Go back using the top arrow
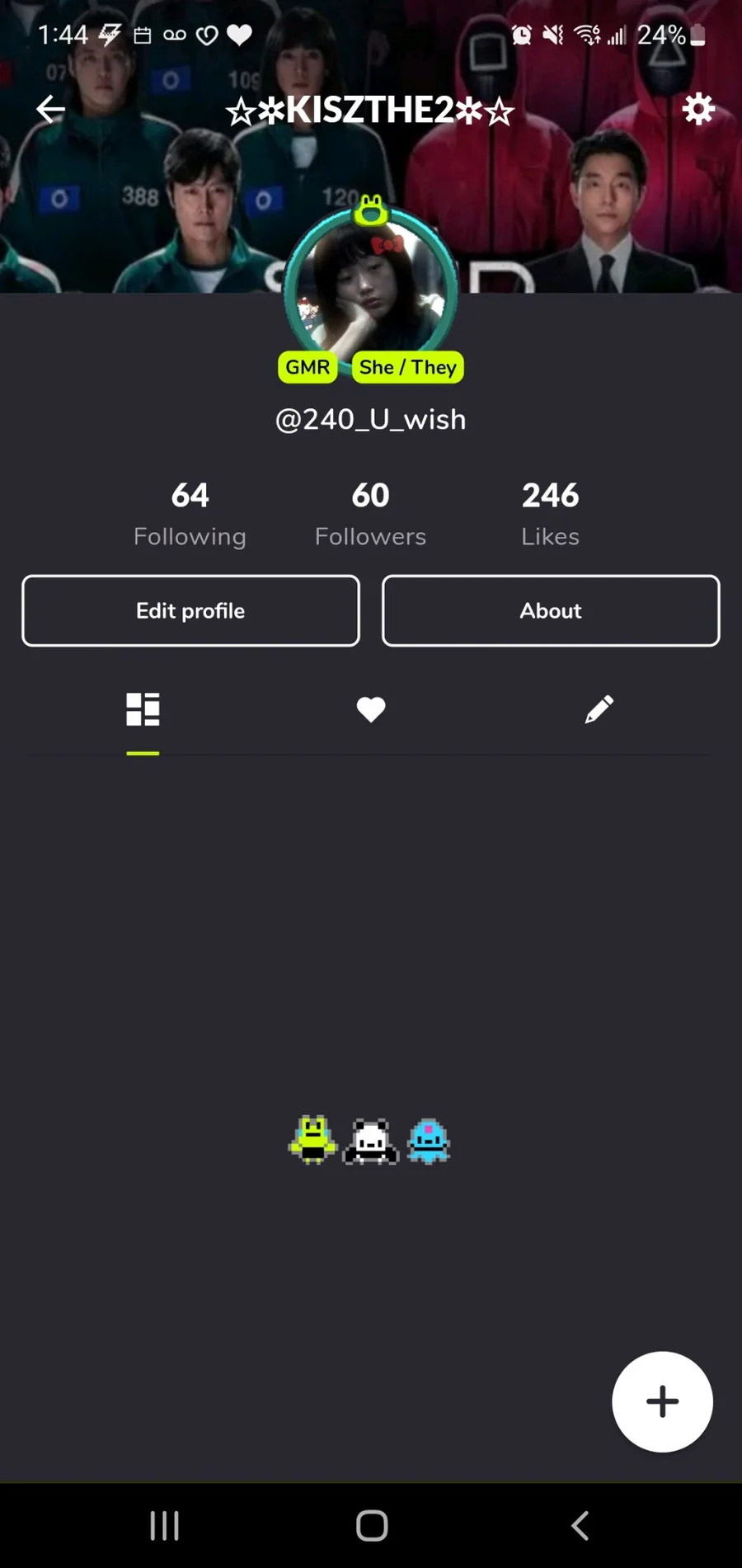 click(x=50, y=109)
